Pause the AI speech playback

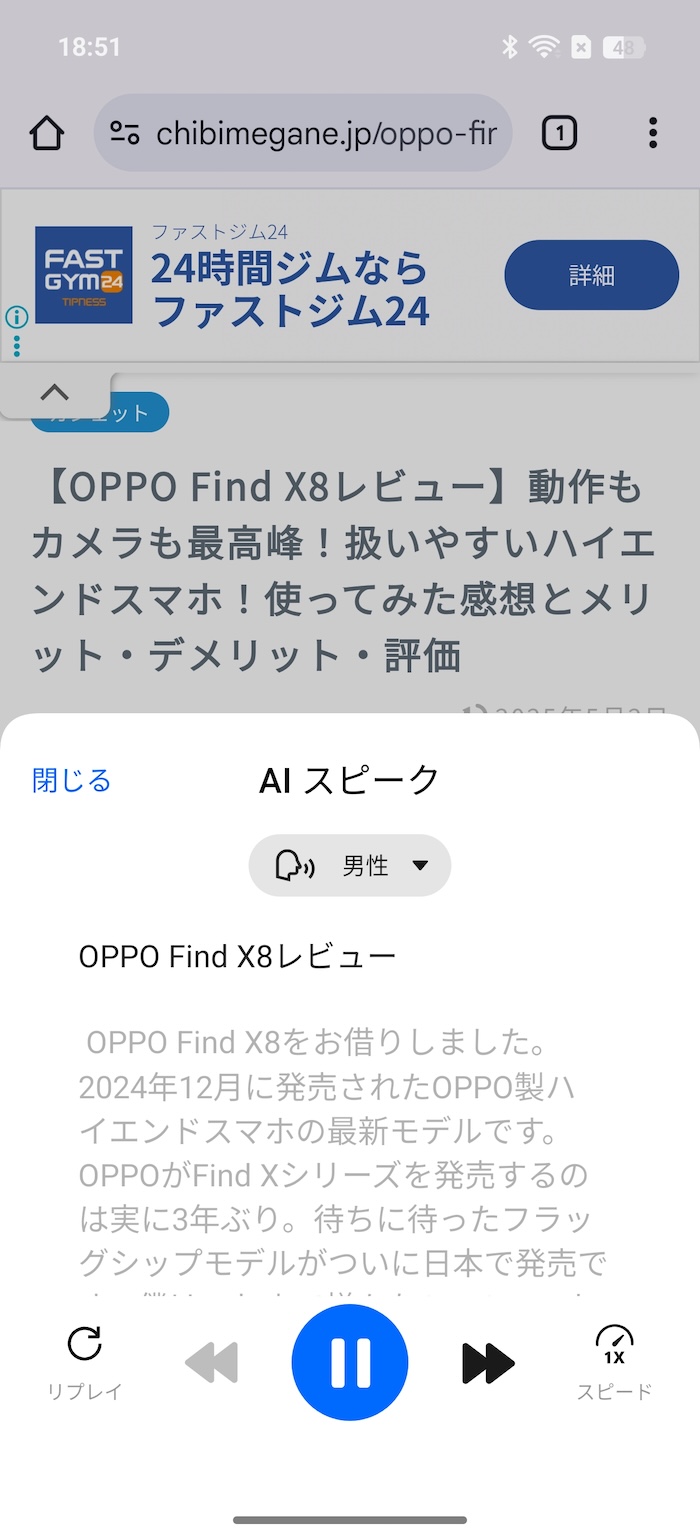(350, 1362)
